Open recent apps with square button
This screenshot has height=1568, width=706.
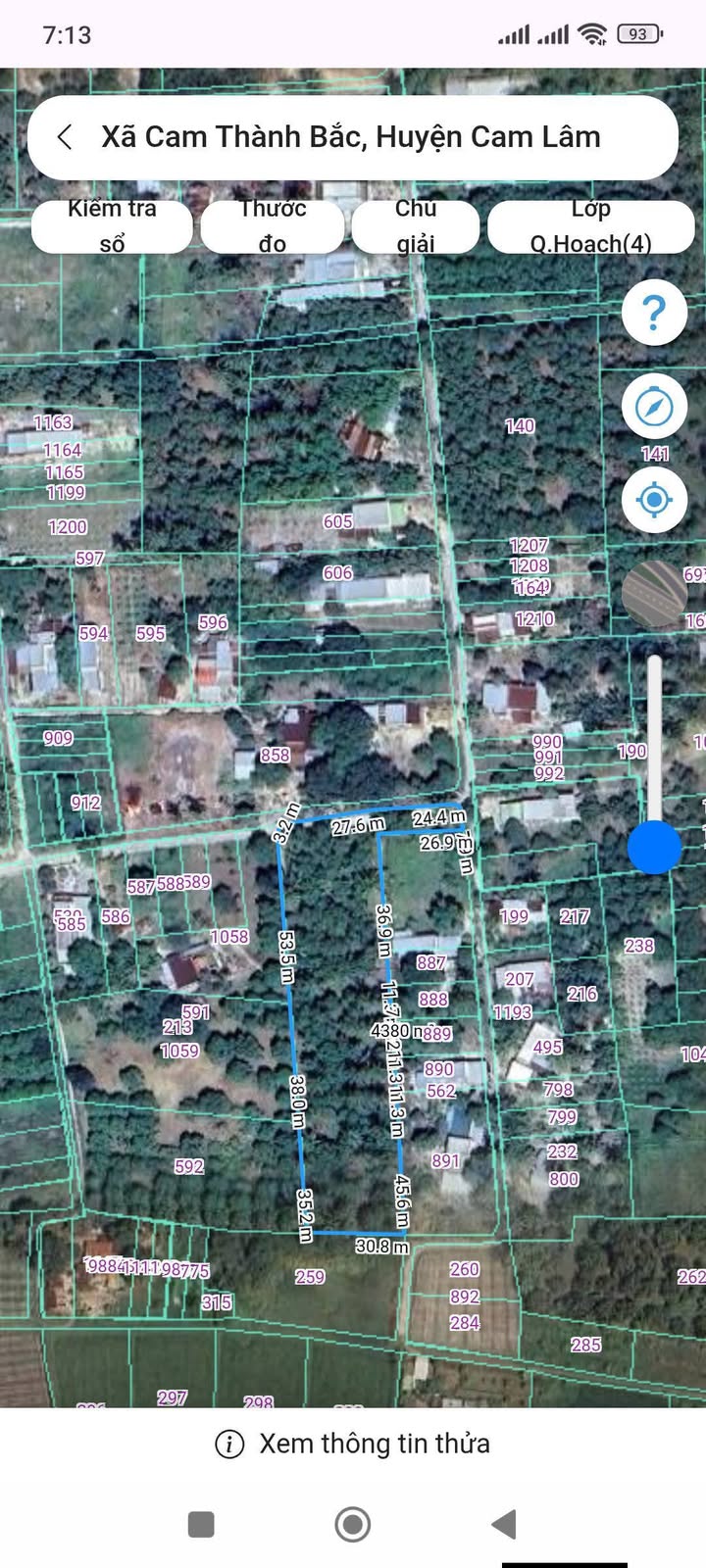(x=201, y=1524)
